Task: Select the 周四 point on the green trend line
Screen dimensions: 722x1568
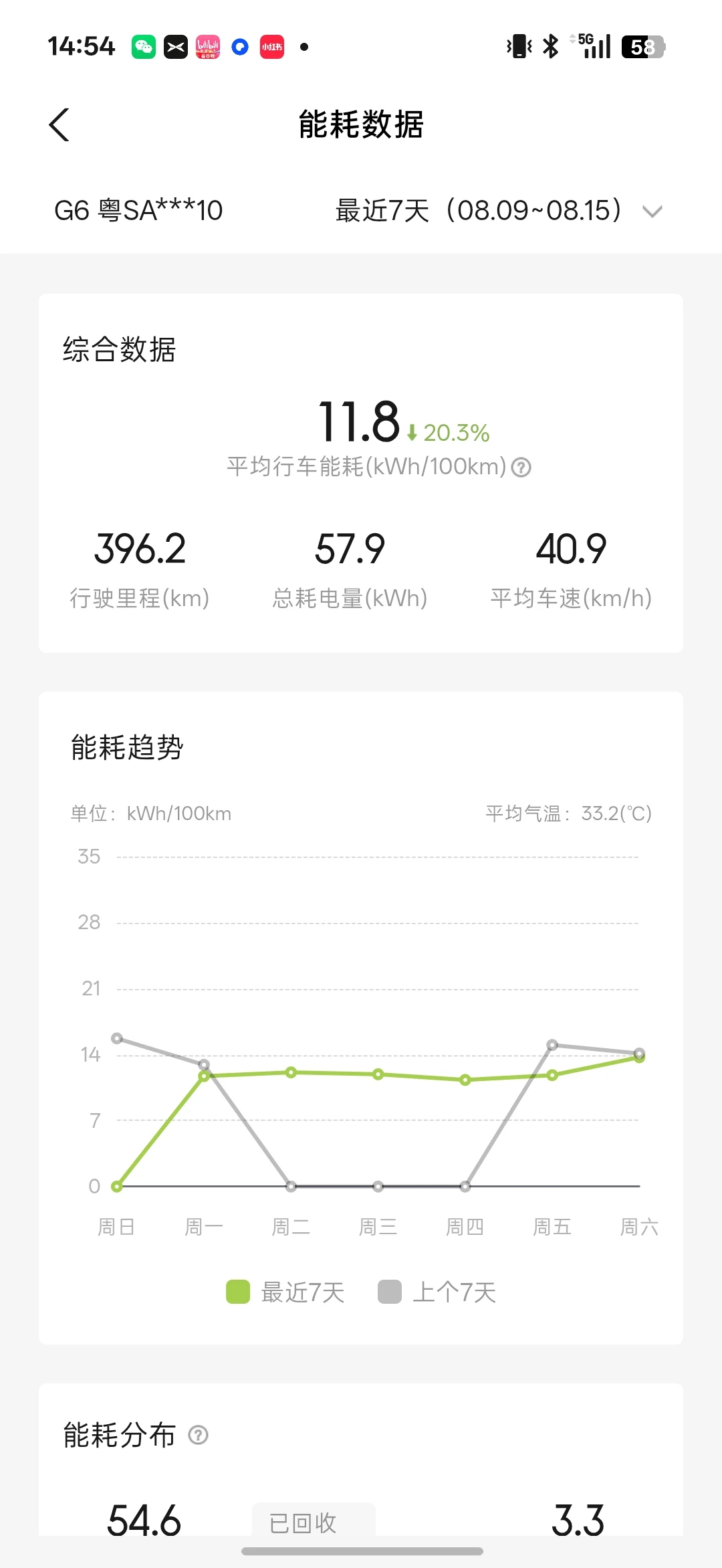Action: (x=465, y=1080)
